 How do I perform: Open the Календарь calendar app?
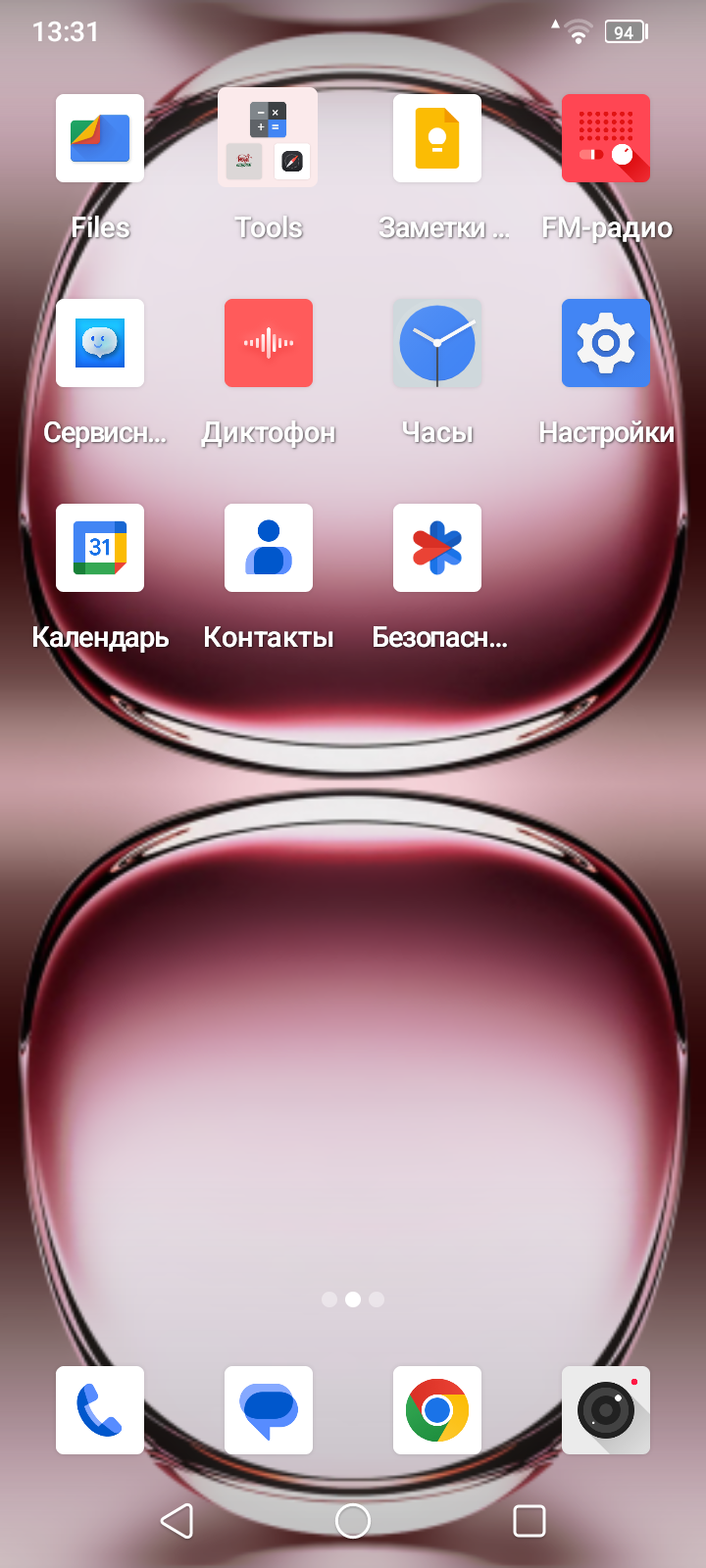100,548
